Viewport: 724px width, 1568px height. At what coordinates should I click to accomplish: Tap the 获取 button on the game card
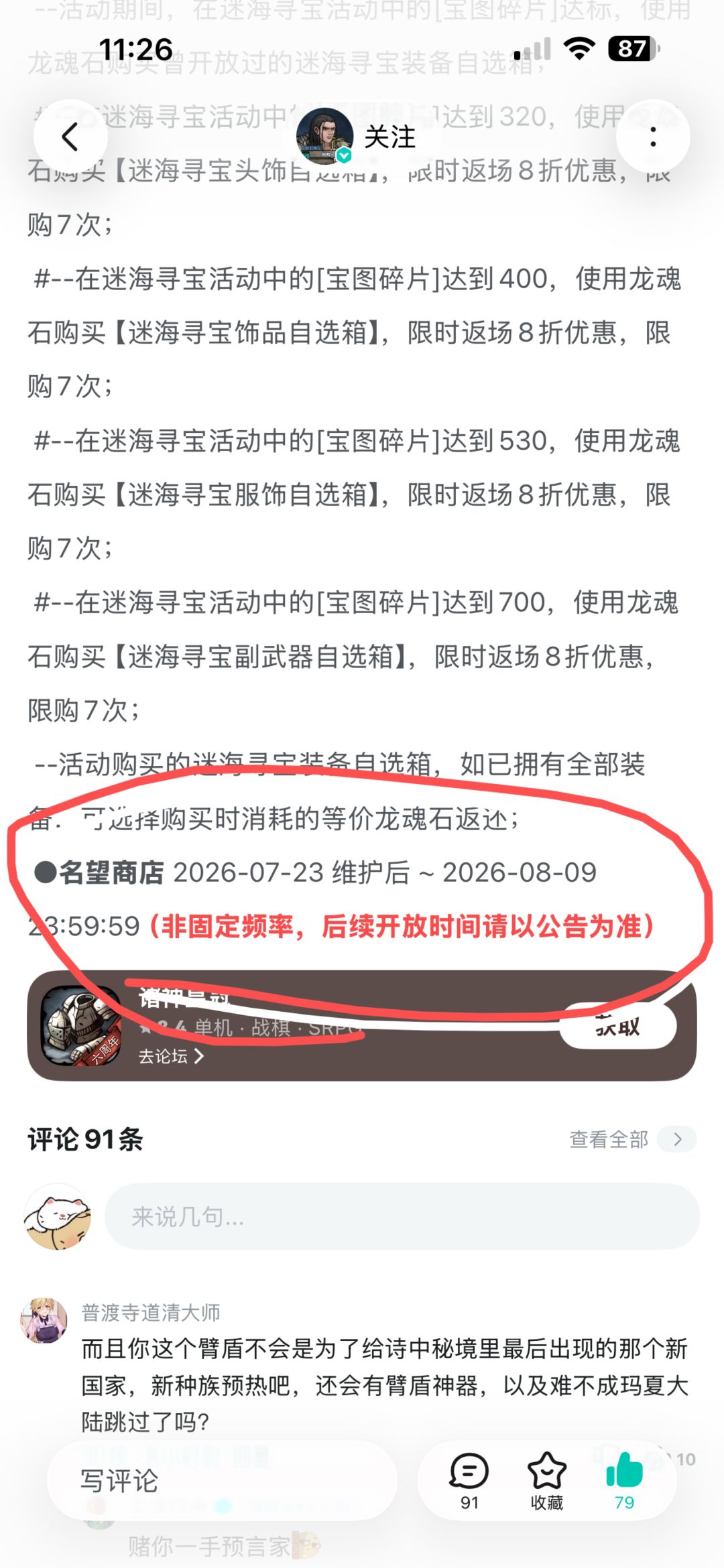coord(617,1025)
